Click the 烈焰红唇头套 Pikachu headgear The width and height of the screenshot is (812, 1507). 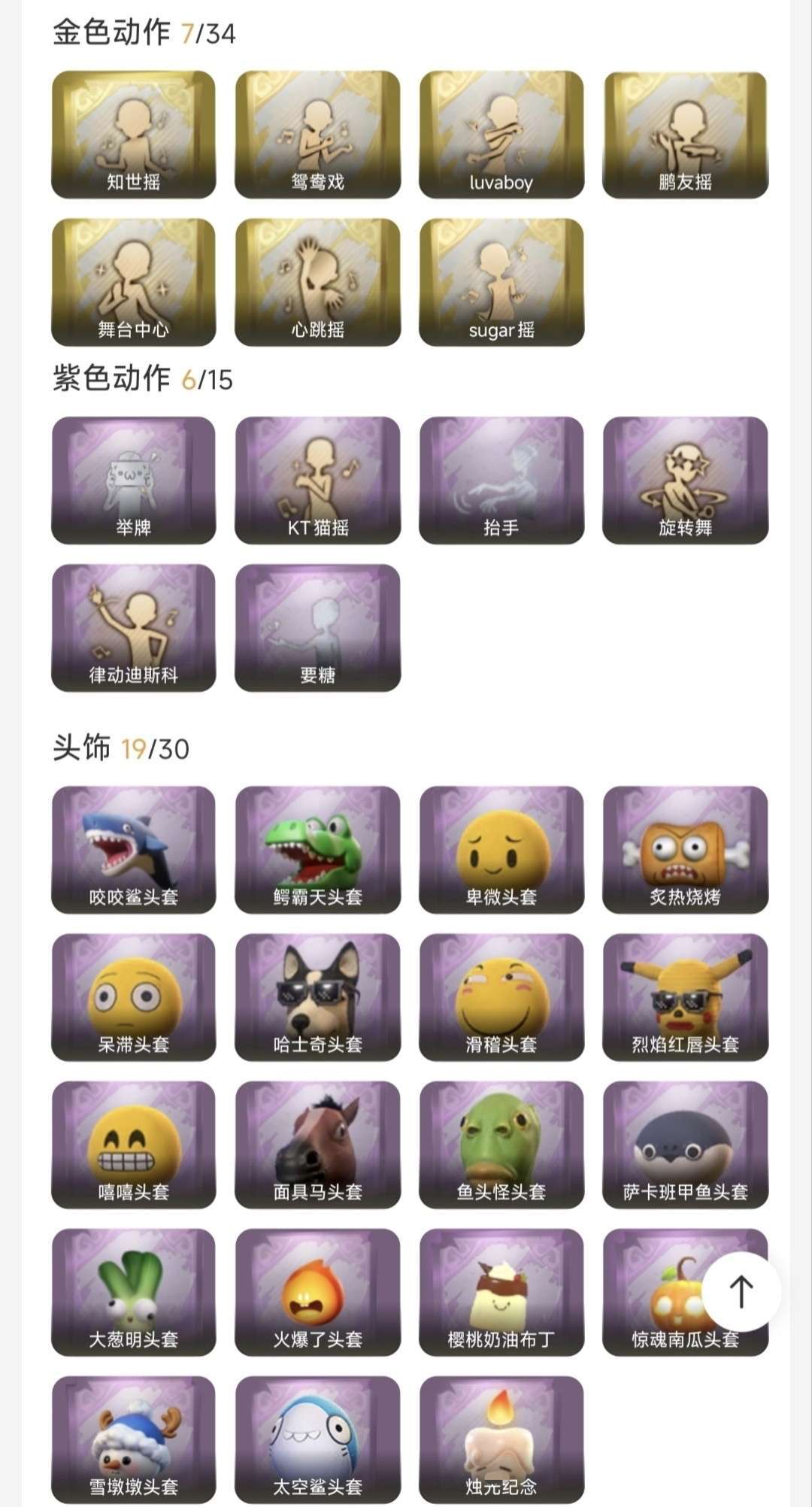[685, 996]
